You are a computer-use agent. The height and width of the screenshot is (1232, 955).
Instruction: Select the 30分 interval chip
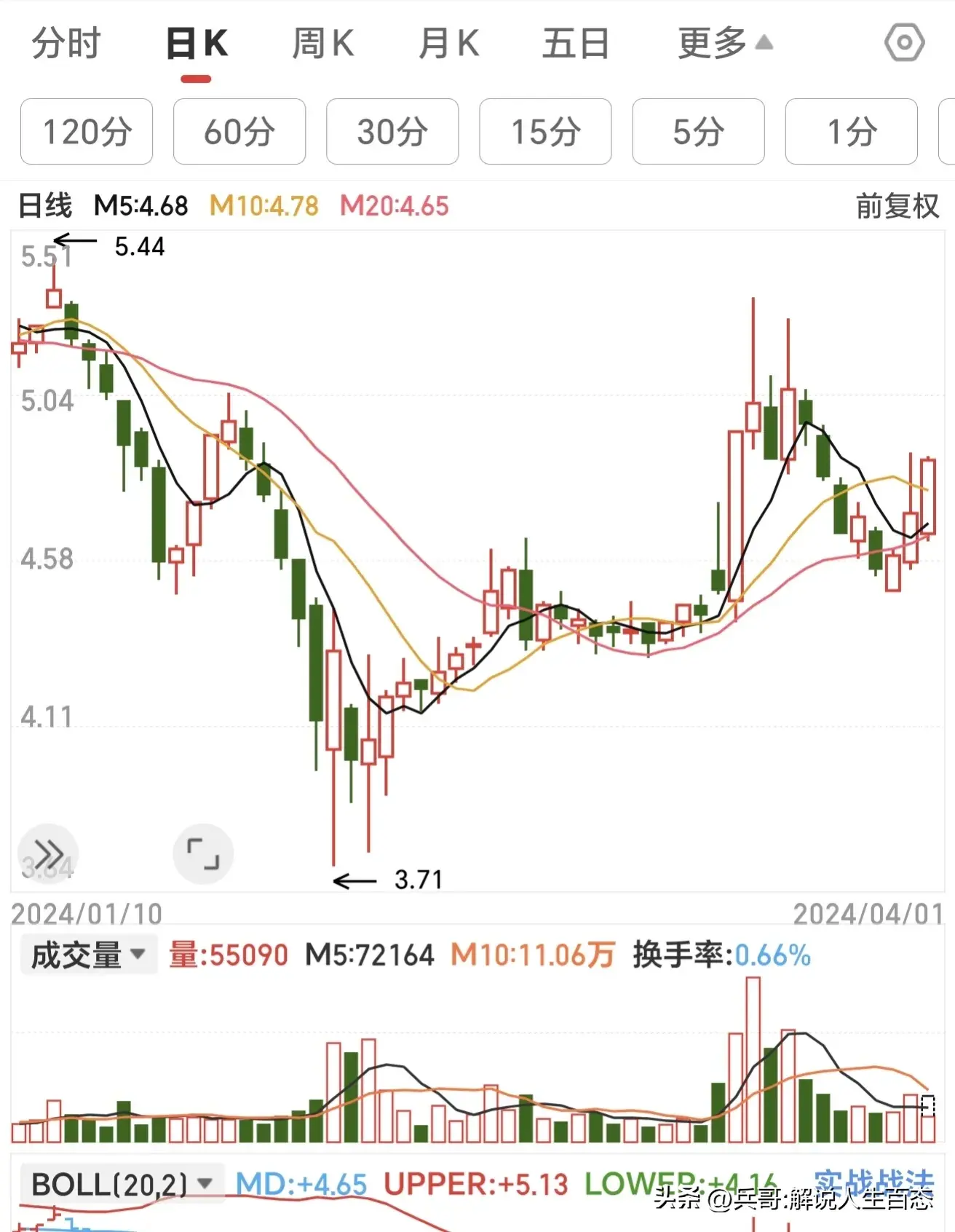(x=392, y=132)
